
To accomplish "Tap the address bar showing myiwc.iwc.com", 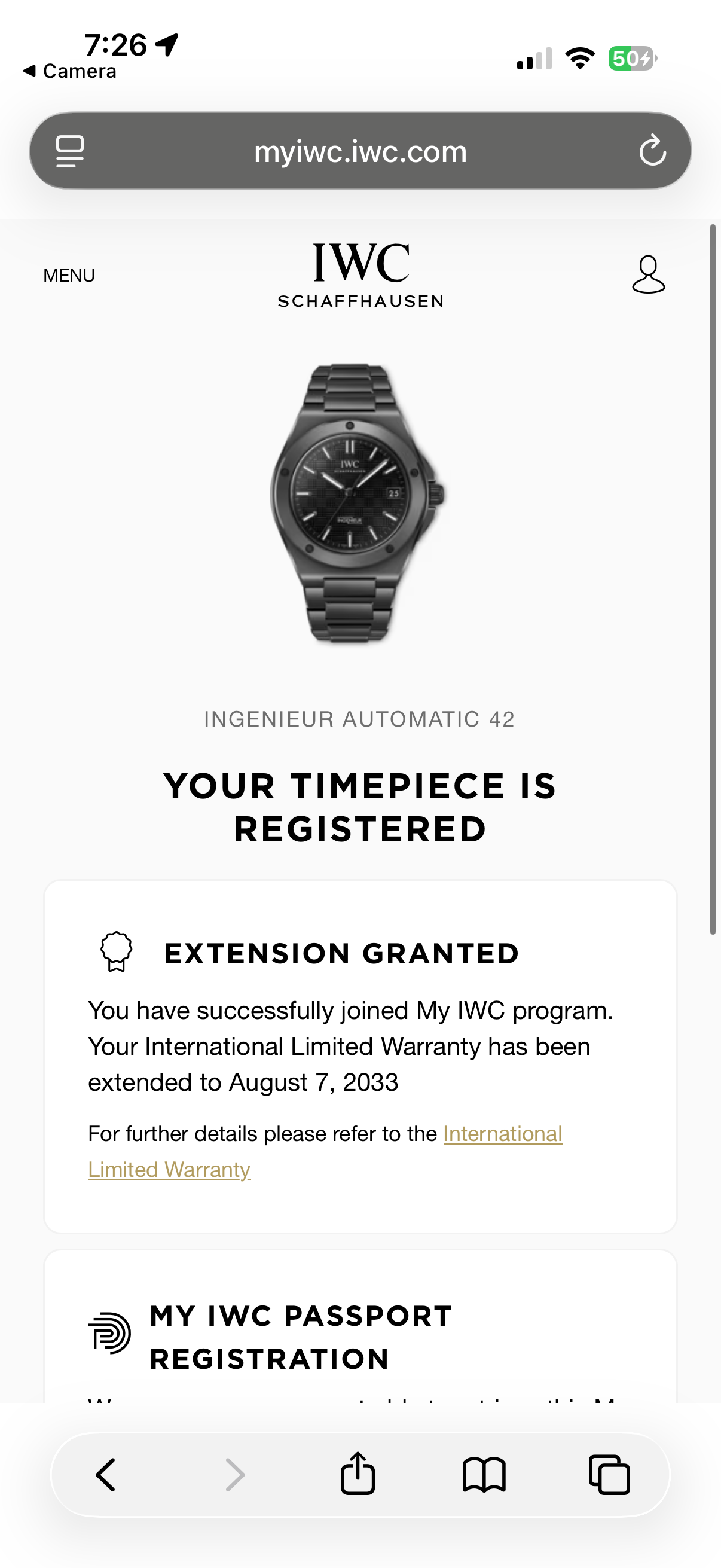I will coord(360,151).
